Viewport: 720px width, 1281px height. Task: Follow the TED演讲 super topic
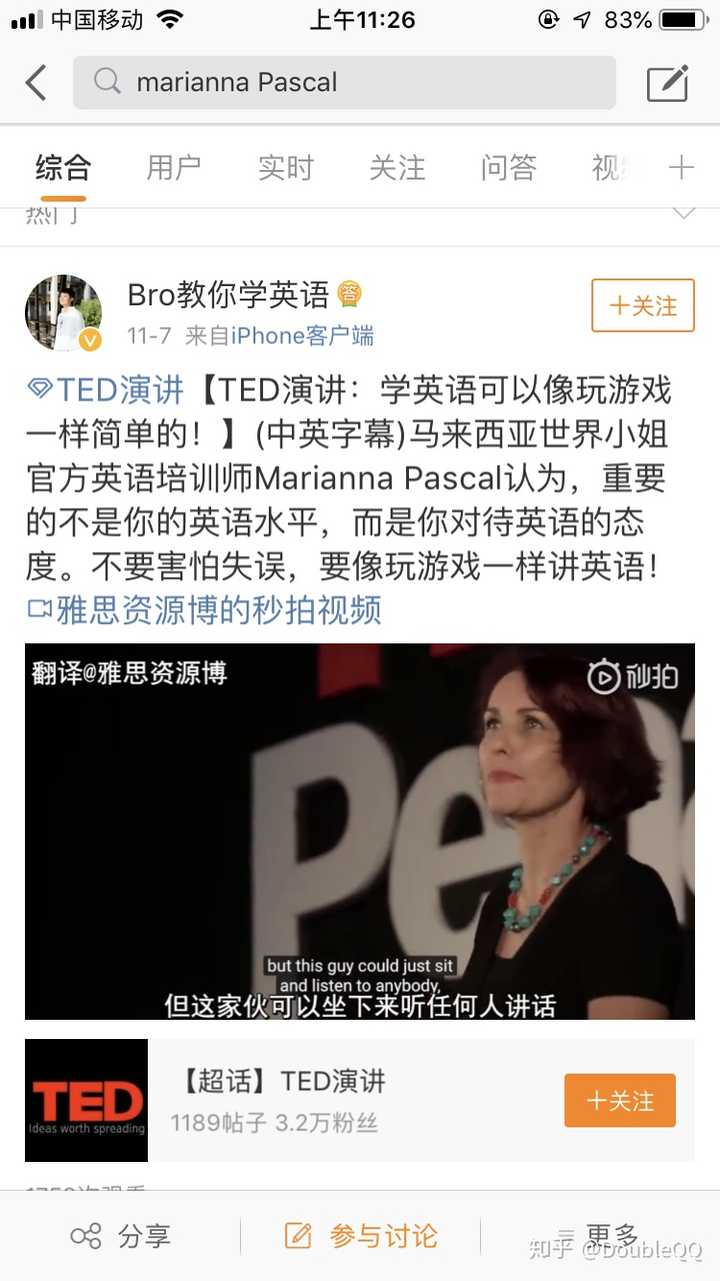(x=620, y=1100)
